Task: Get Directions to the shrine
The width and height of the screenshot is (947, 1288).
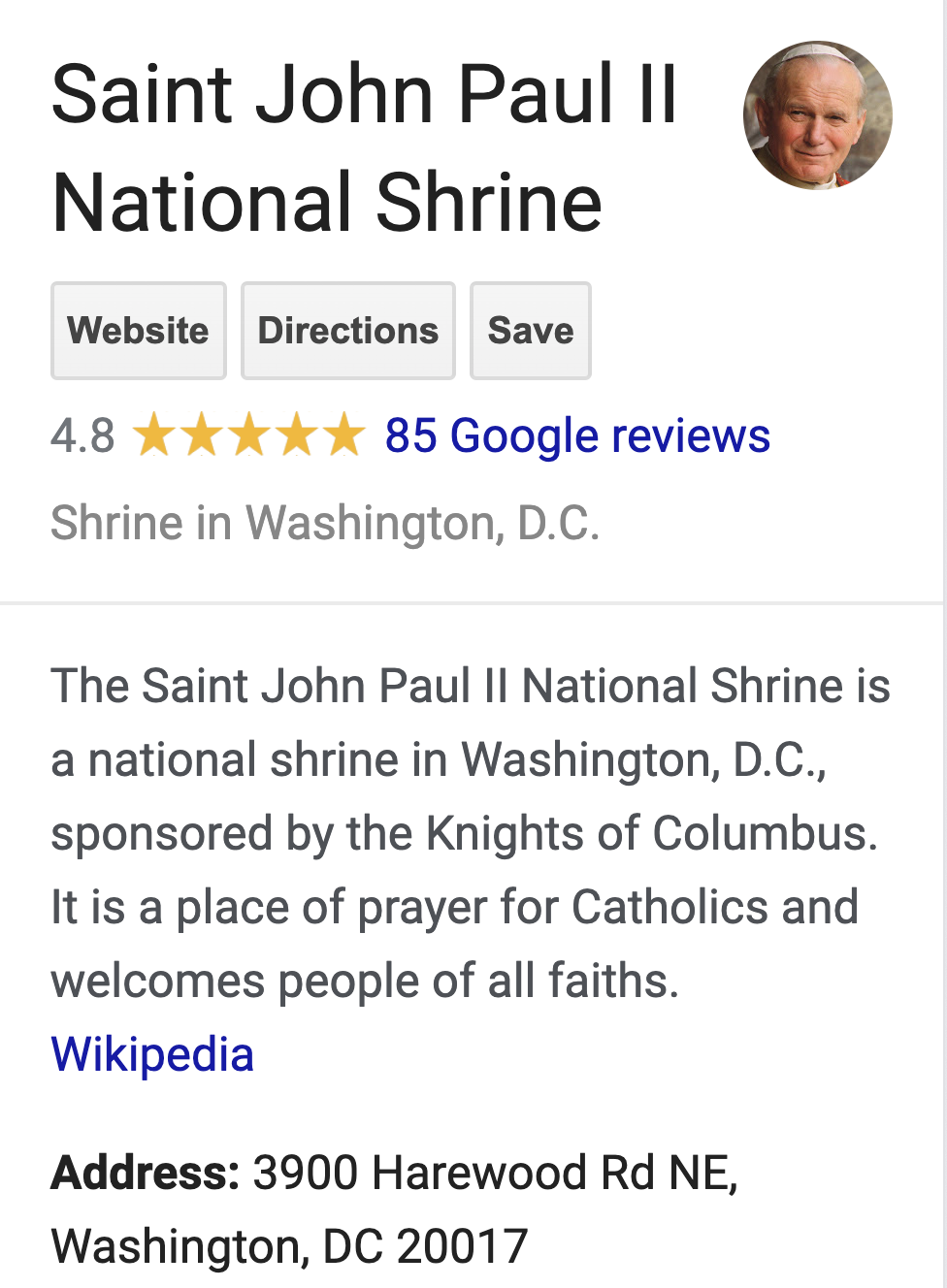Action: pos(348,331)
